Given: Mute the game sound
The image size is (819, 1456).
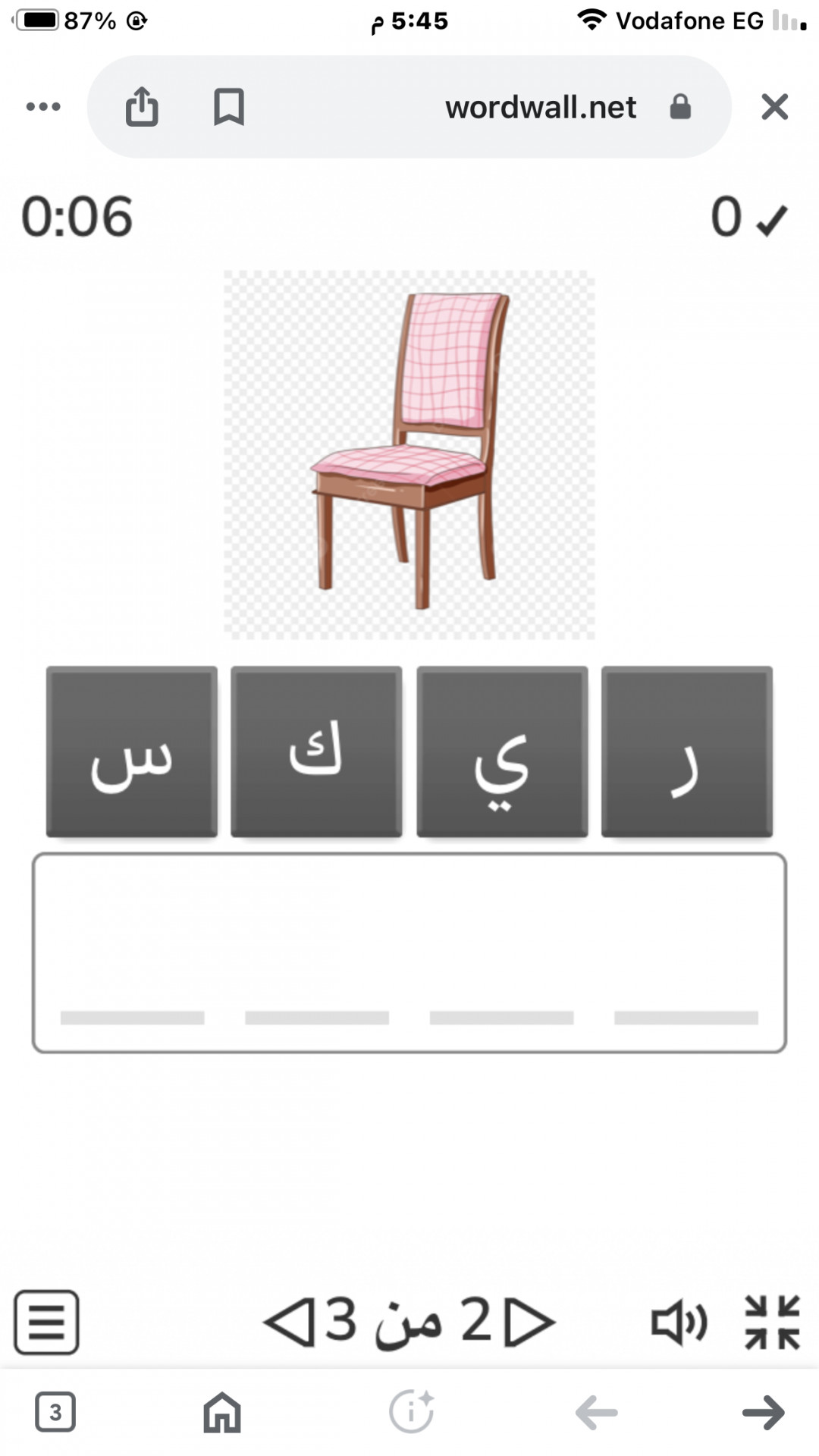Looking at the screenshot, I should click(679, 1323).
